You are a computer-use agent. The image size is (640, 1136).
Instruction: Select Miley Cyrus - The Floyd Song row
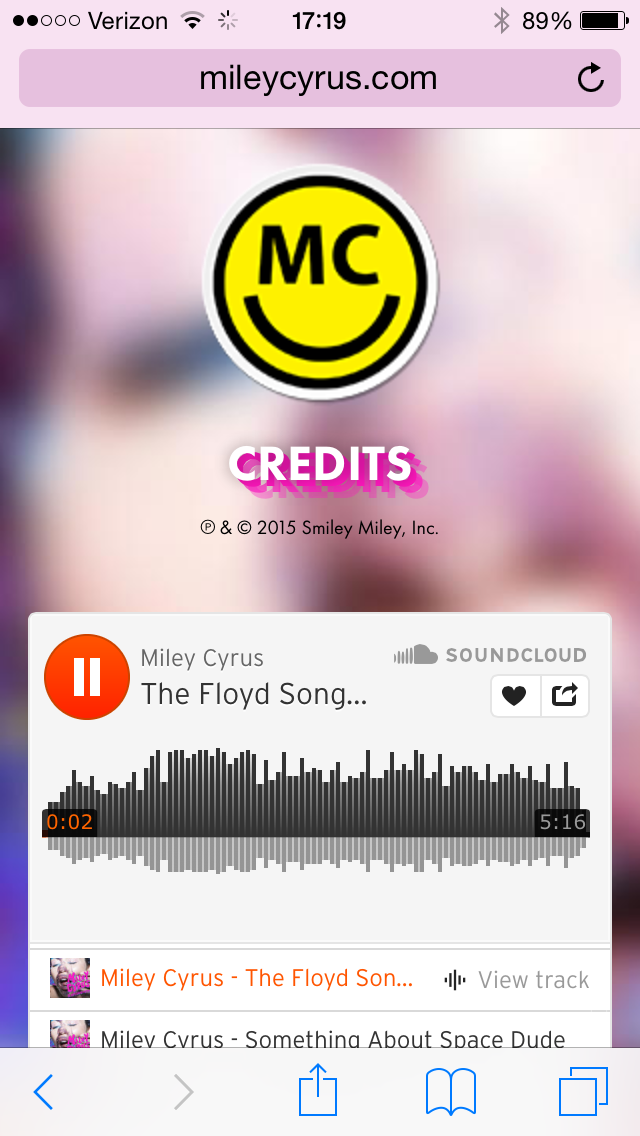256,979
